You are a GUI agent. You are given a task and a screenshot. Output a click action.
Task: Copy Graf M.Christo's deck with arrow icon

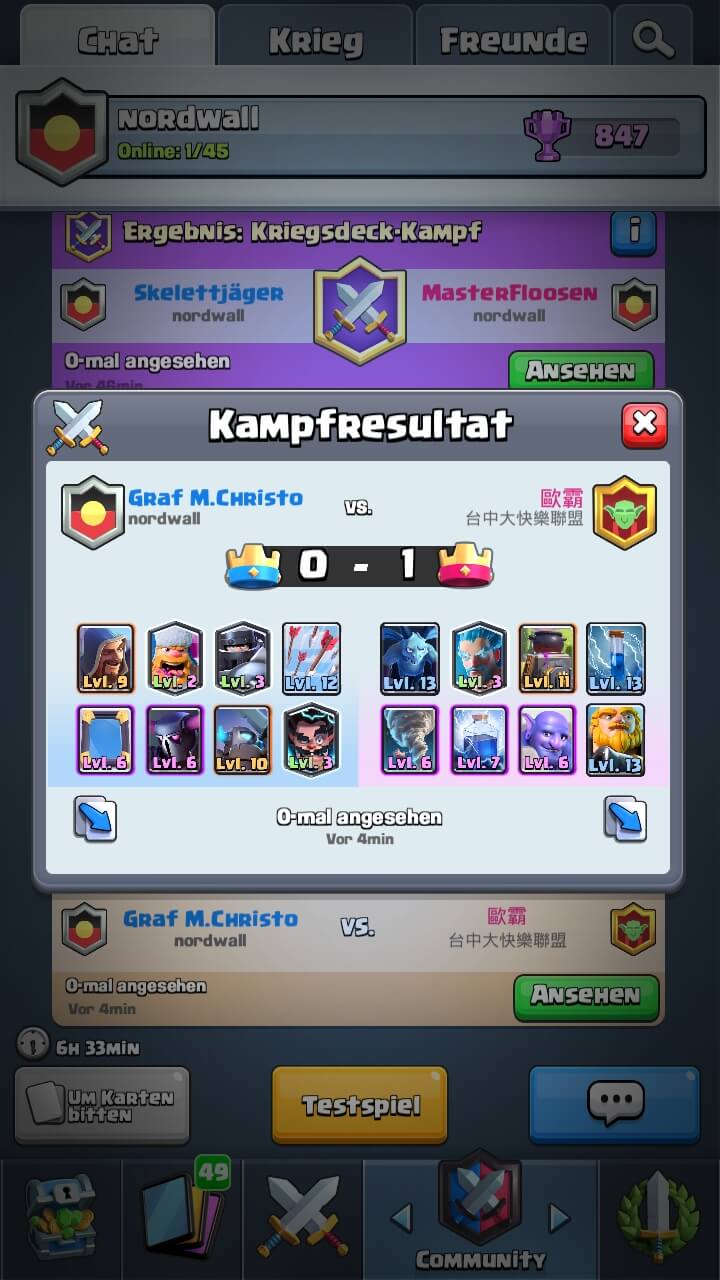coord(95,819)
